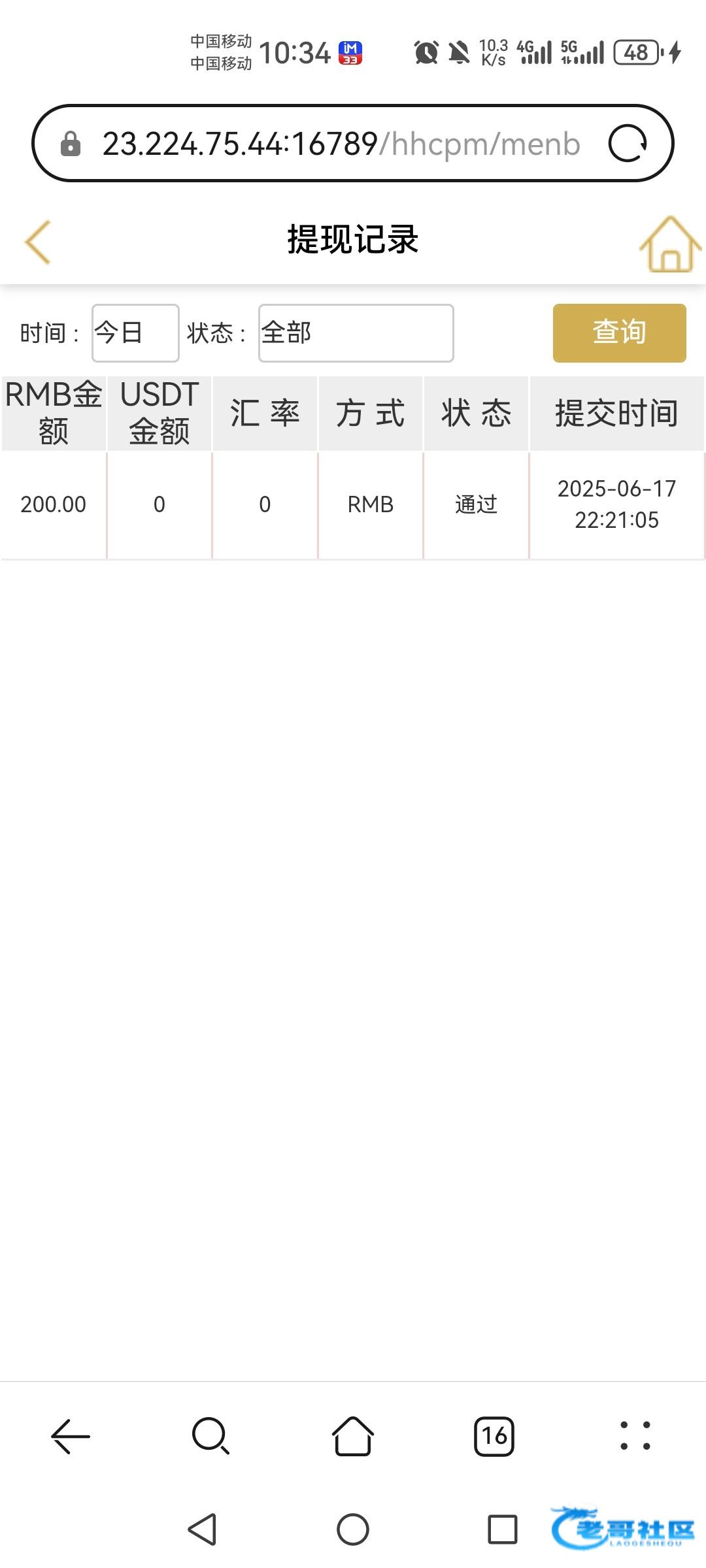Open browser search
Viewport: 706px width, 1568px height.
pyautogui.click(x=211, y=1437)
